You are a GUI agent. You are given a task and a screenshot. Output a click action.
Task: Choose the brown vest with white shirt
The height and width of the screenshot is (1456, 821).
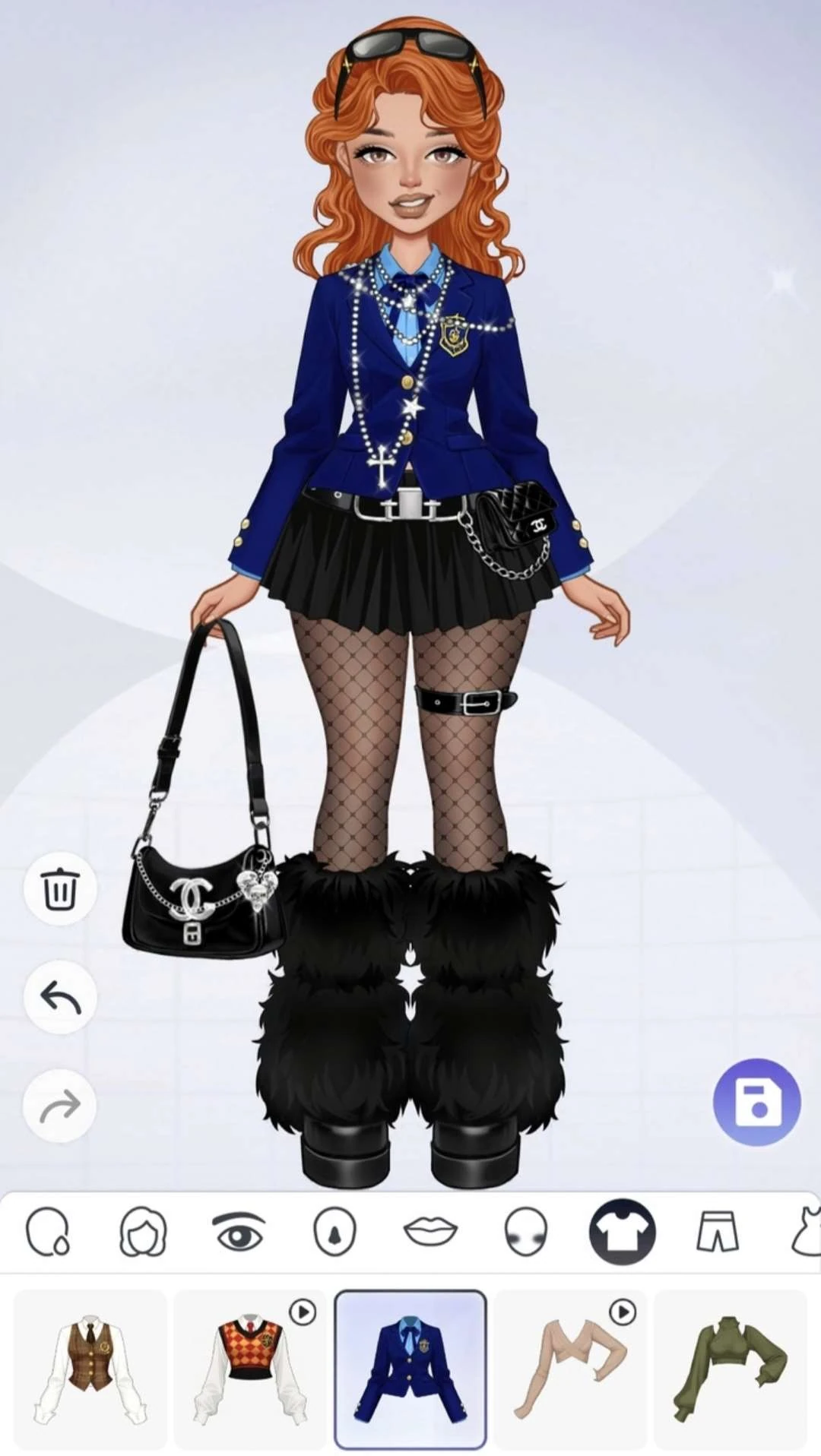(x=90, y=1369)
